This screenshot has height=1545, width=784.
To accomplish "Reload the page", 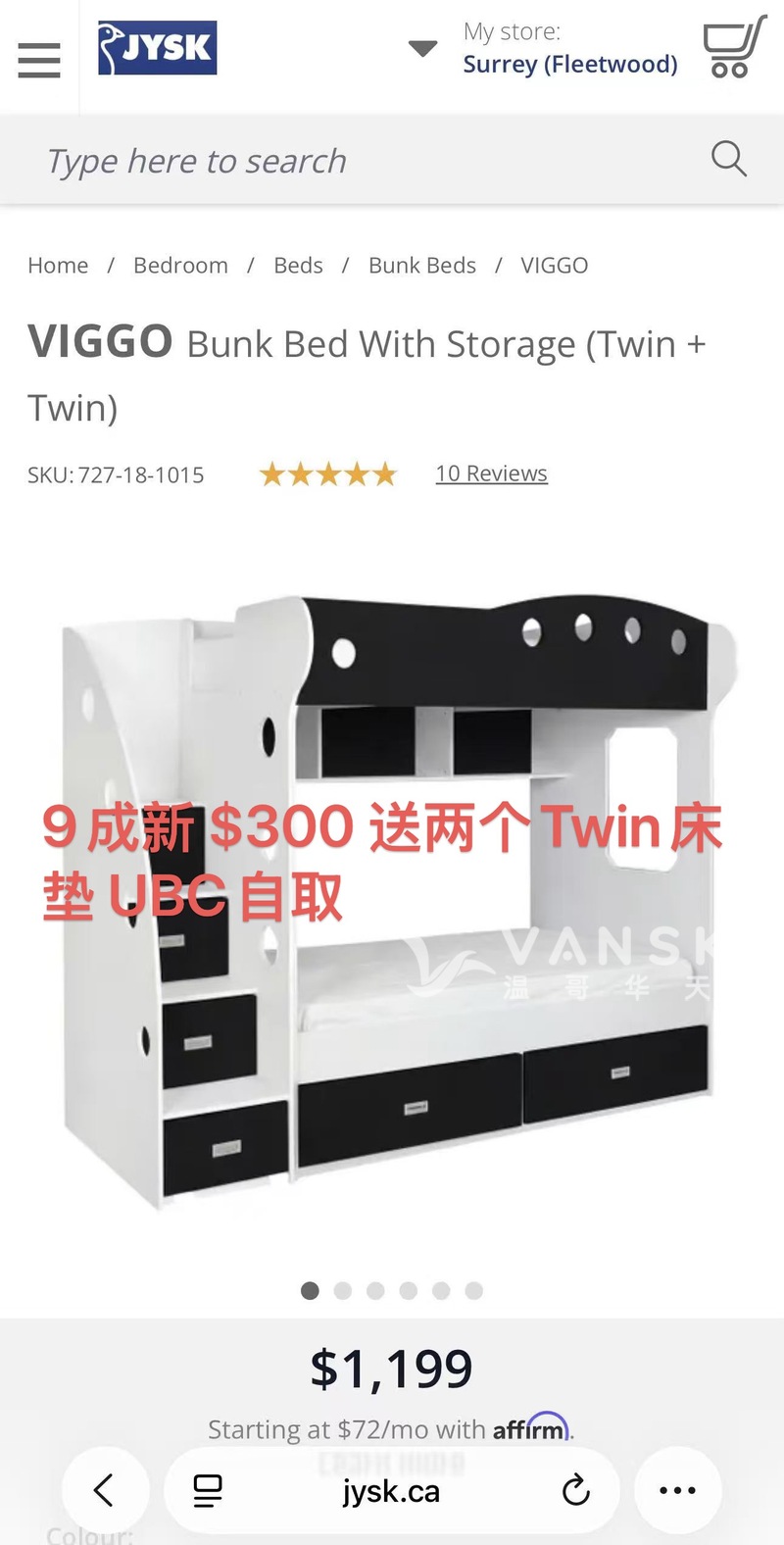I will point(575,1491).
